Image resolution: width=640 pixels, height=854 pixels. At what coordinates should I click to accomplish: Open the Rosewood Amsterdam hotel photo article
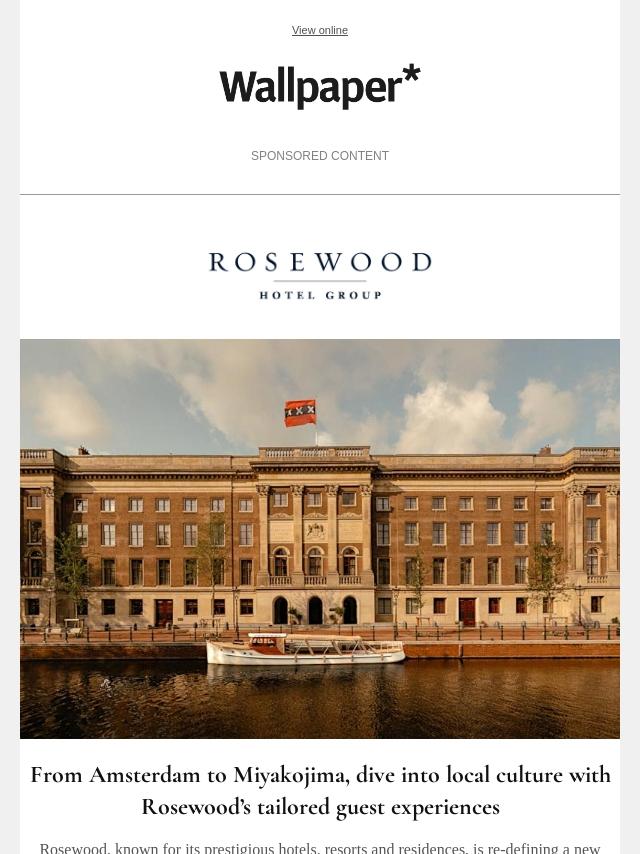pos(320,538)
